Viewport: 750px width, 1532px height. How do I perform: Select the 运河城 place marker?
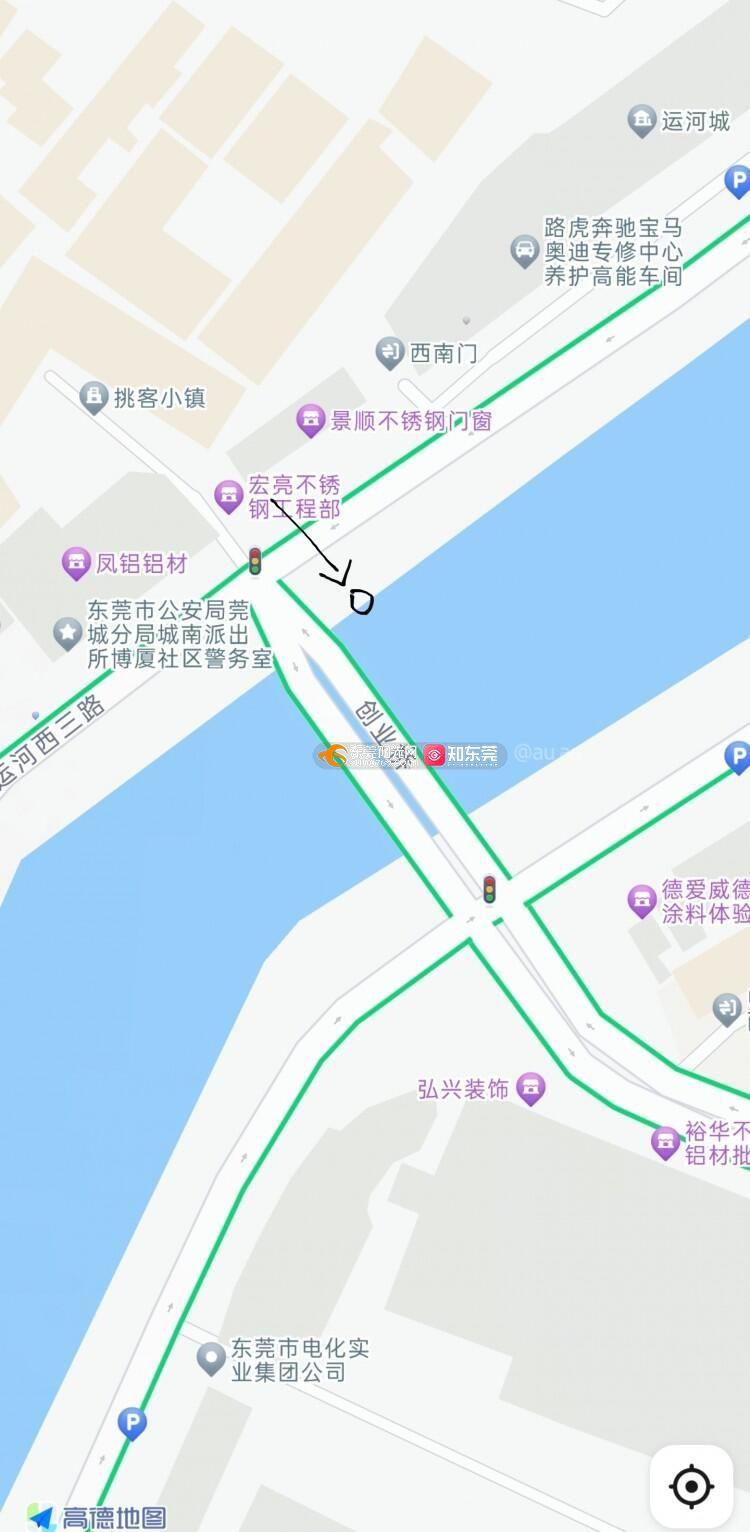click(642, 122)
